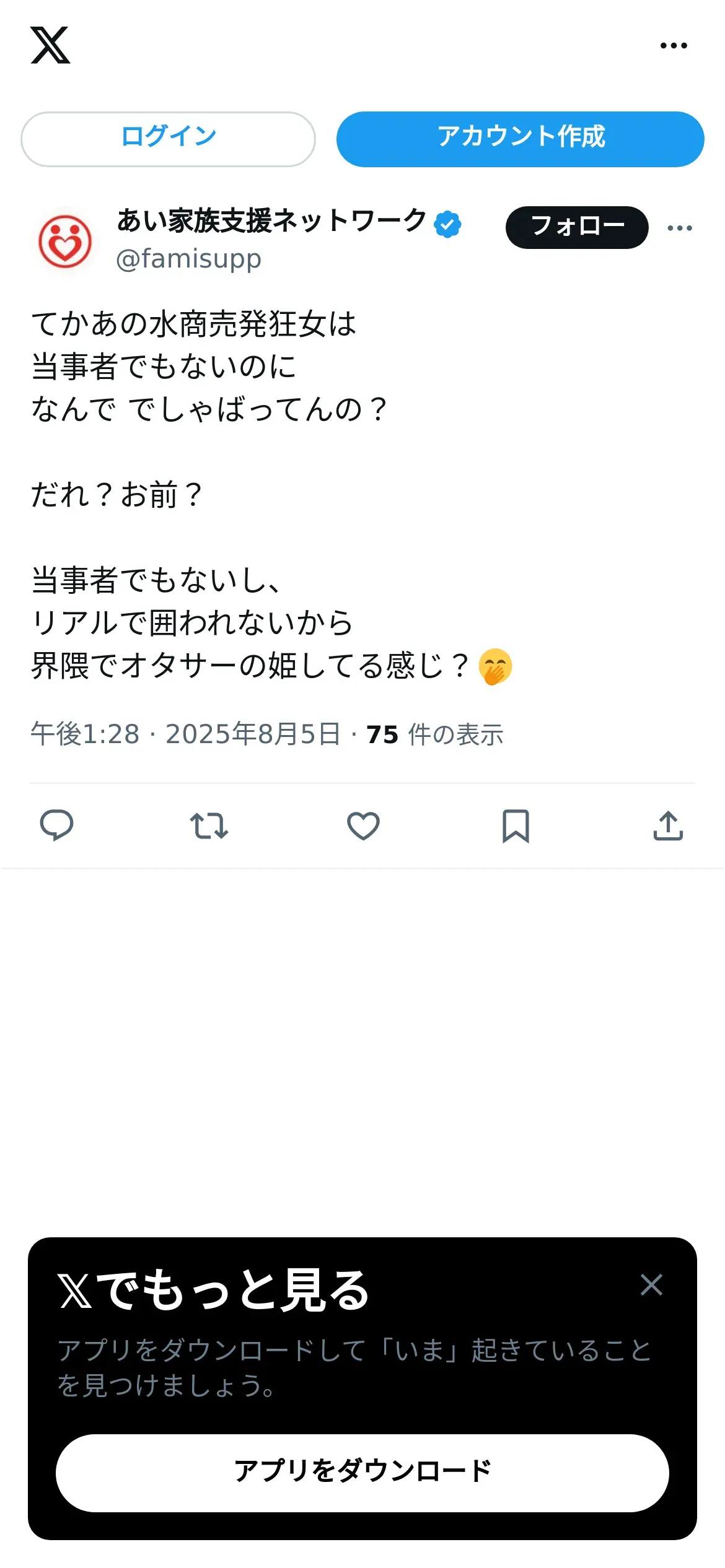Screen dimensions: 725x1568
Task: Like this post
Action: 363,825
